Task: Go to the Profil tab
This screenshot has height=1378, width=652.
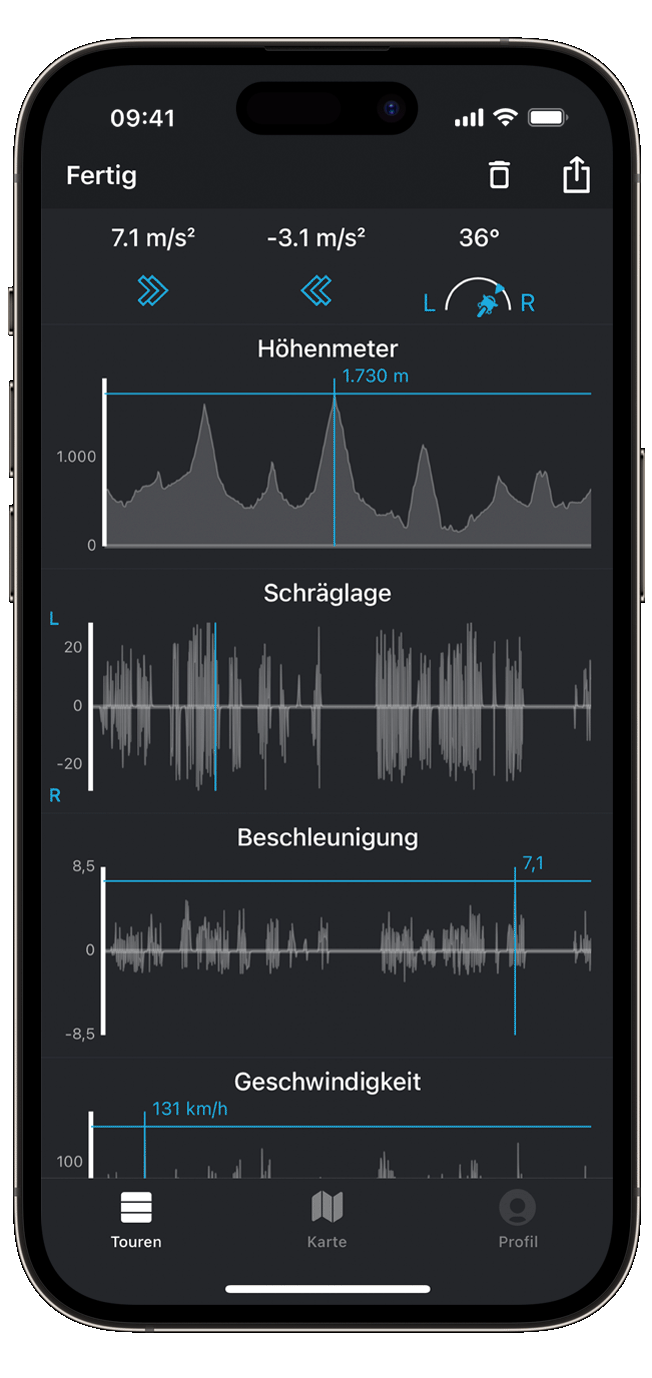Action: click(517, 1219)
